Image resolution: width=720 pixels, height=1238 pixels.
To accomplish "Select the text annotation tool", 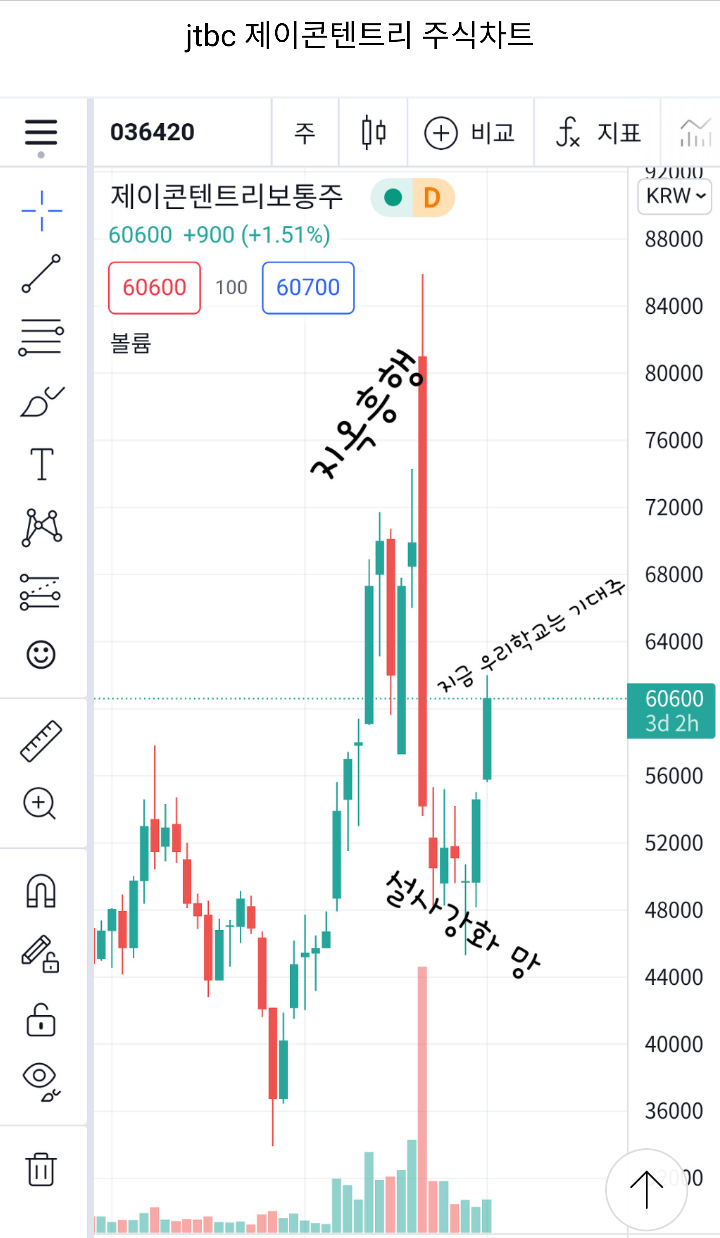I will pyautogui.click(x=41, y=465).
